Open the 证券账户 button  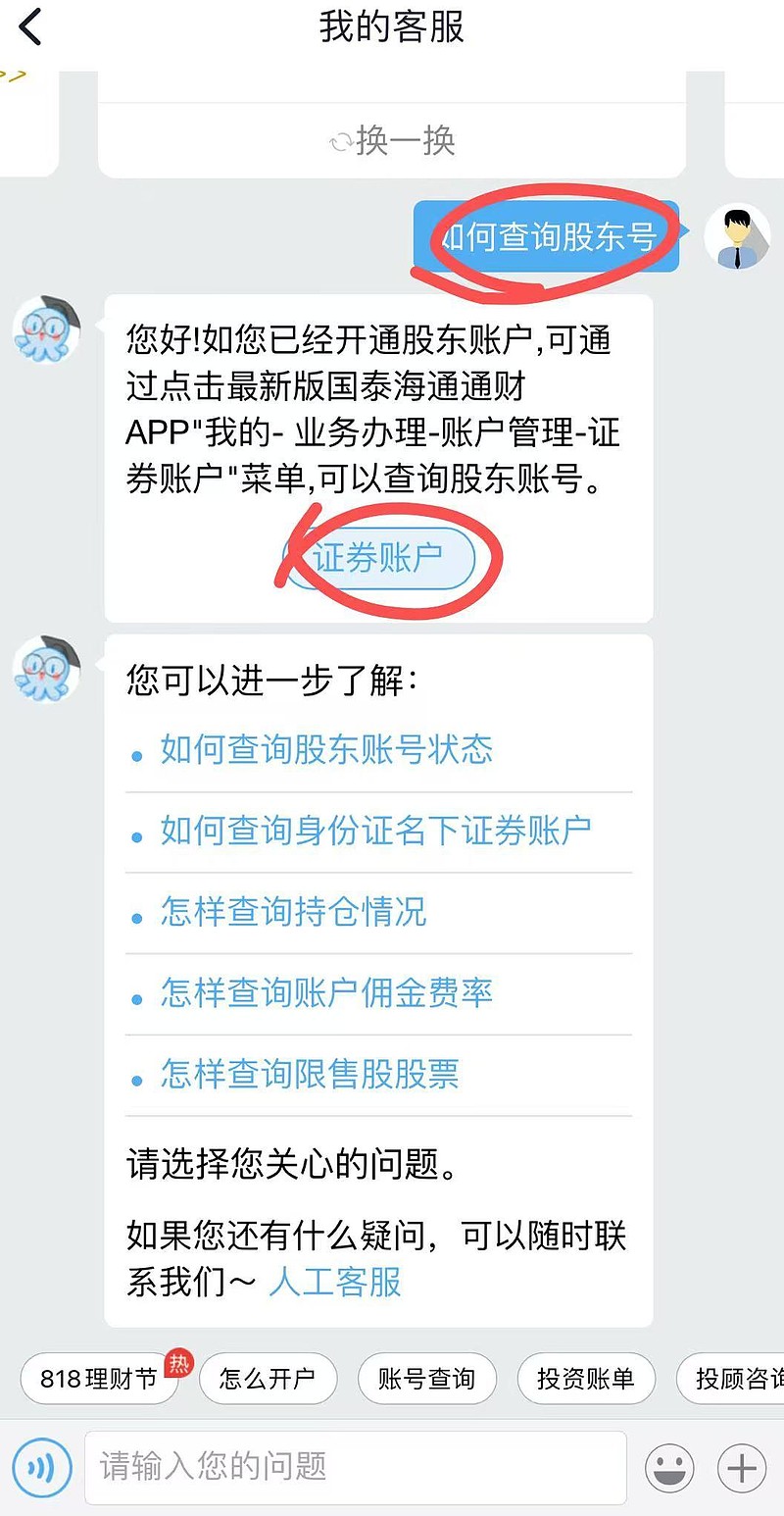click(379, 559)
